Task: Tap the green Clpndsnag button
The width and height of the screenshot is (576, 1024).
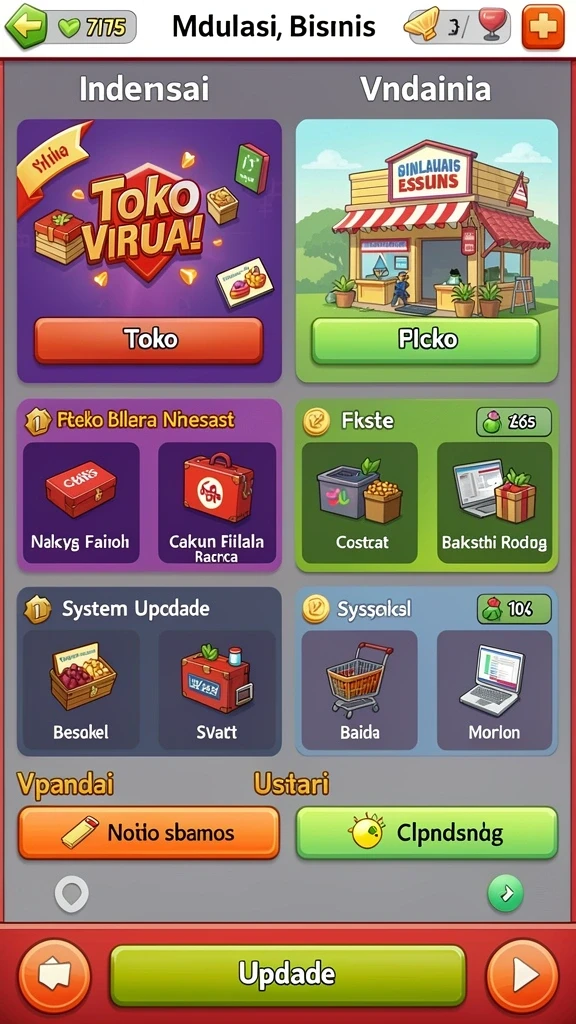Action: coord(427,833)
